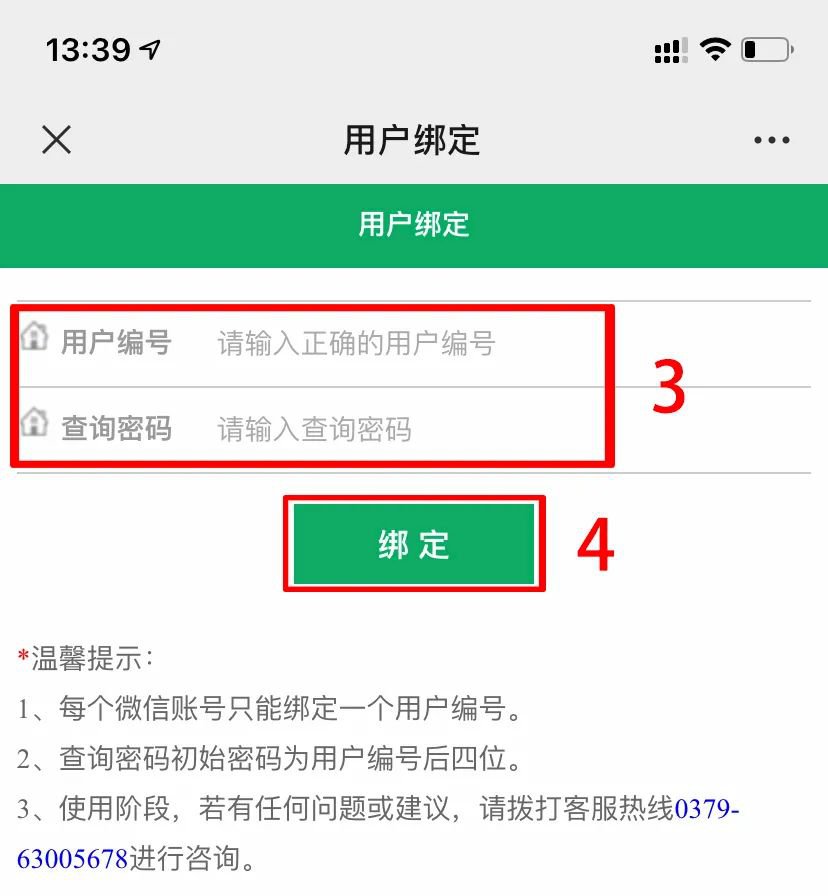The image size is (828, 896).
Task: Open the three-dot overflow menu
Action: coord(771,141)
